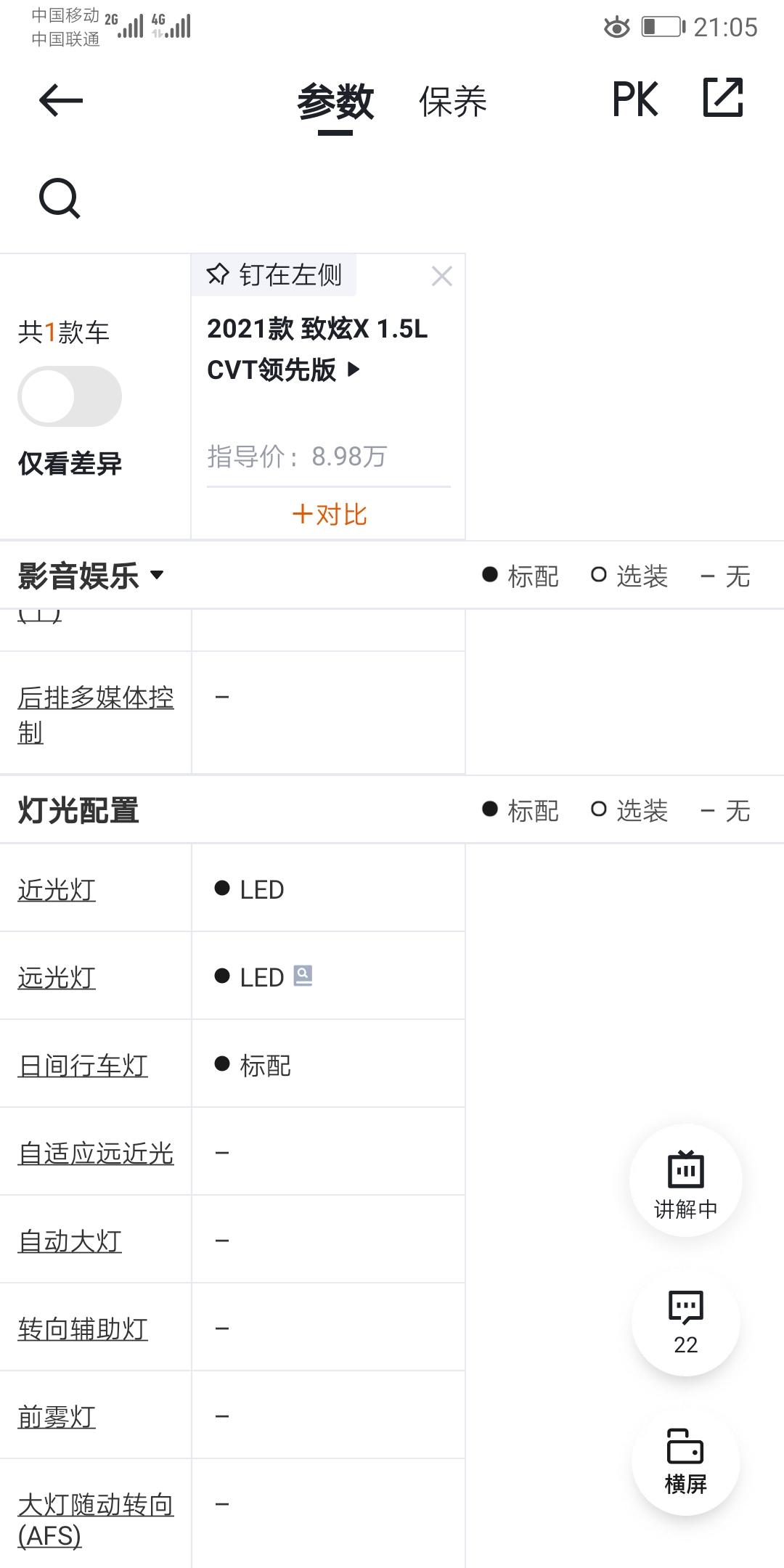Remove the 致炫X car column
784x1568 pixels.
point(441,276)
